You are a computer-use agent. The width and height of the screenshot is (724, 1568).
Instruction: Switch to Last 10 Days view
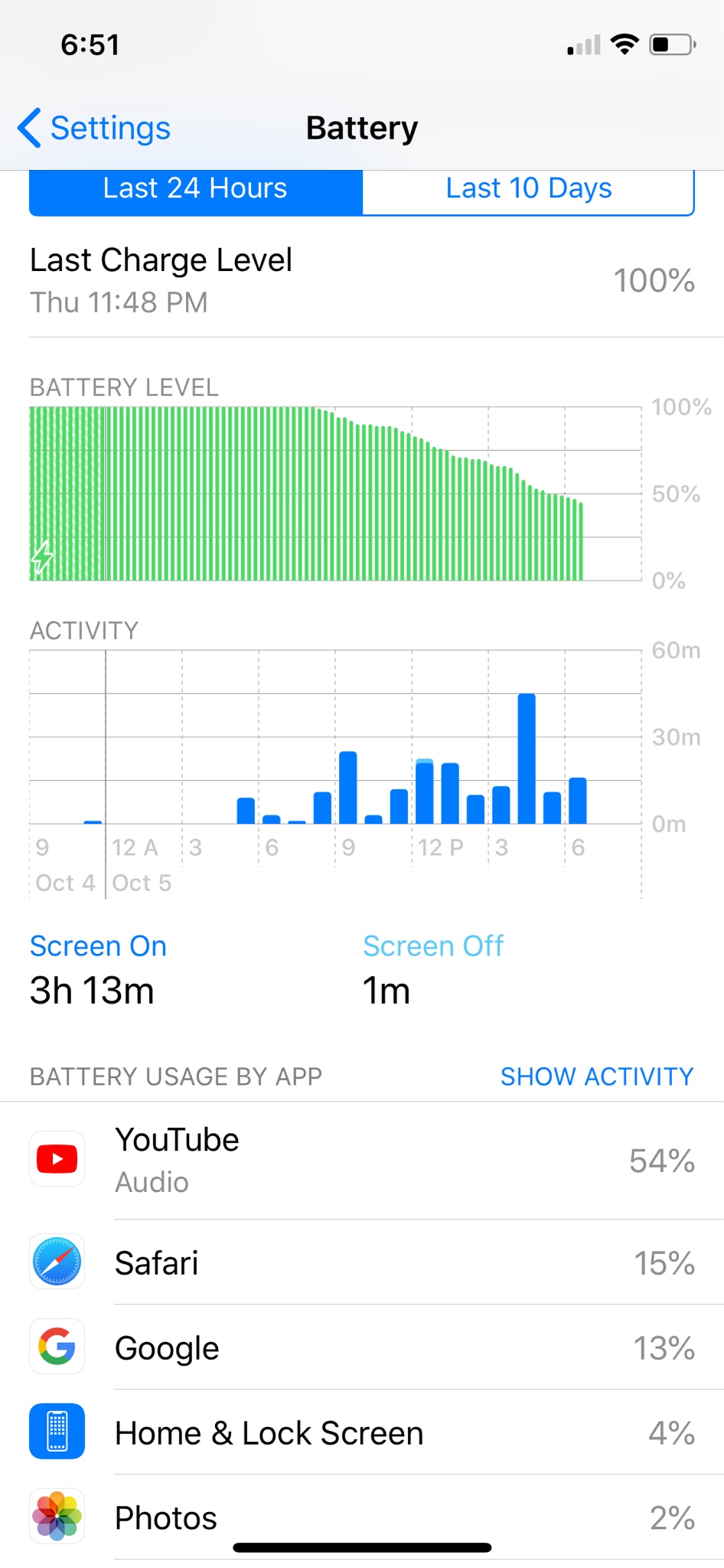(x=528, y=189)
